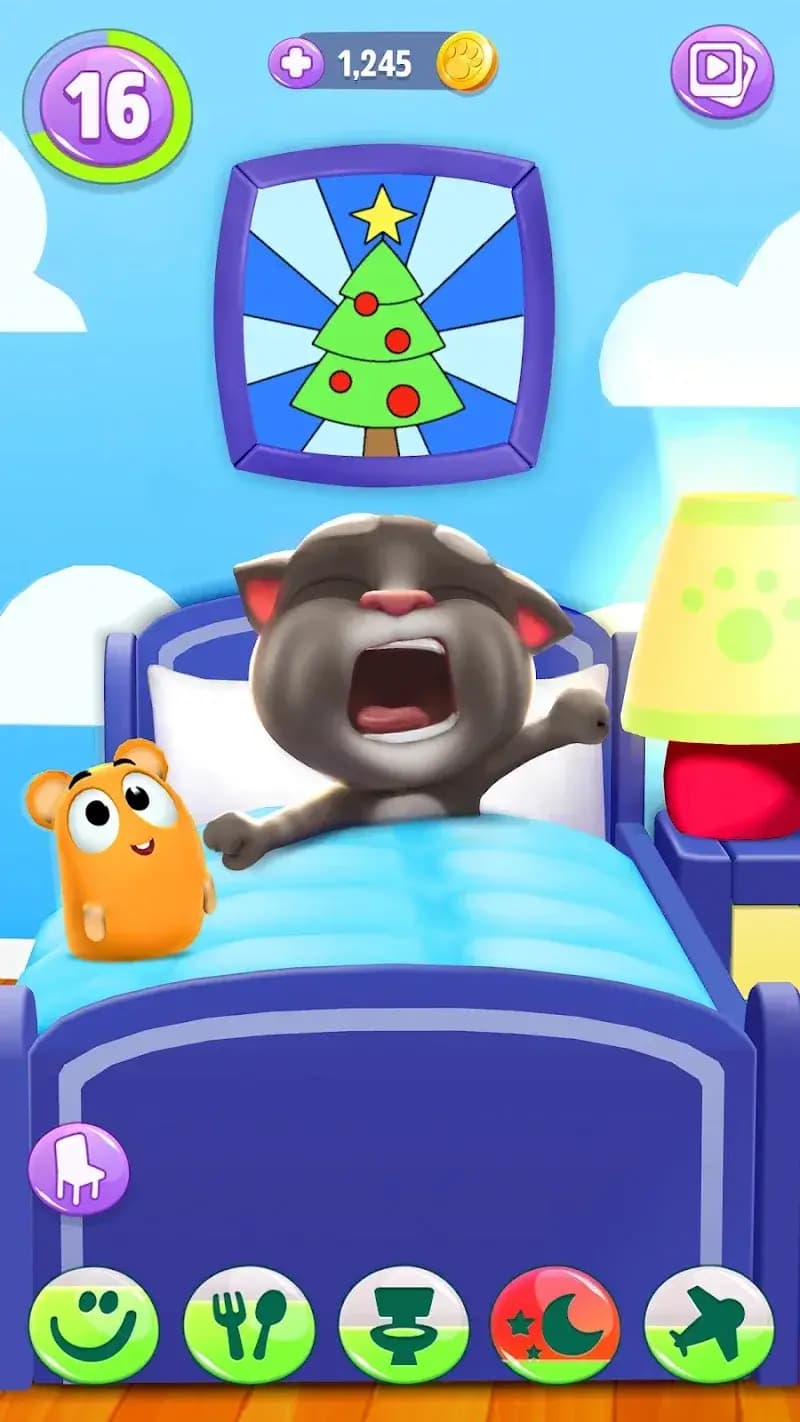Open the airplane travel button
Screen dimensions: 800x1422
(x=709, y=1324)
